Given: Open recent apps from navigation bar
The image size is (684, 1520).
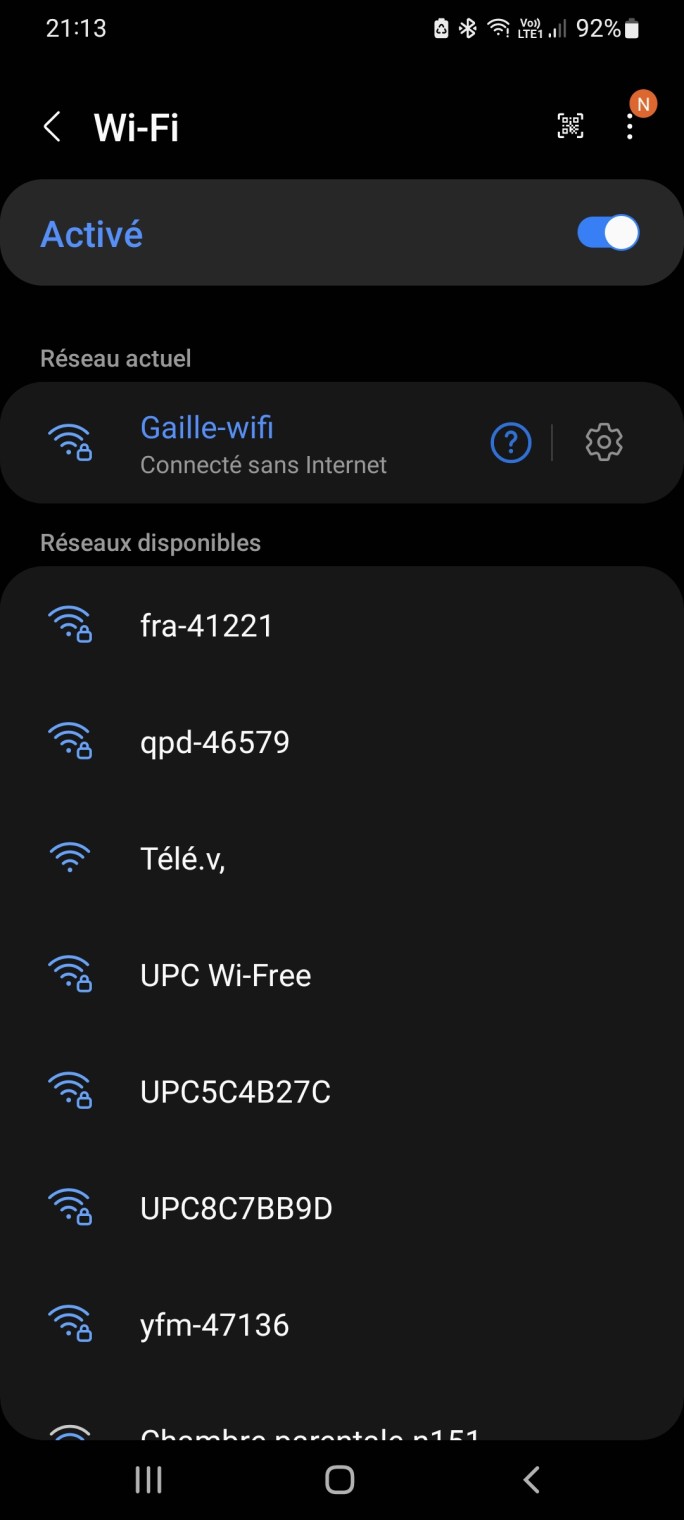Looking at the screenshot, I should 149,1480.
